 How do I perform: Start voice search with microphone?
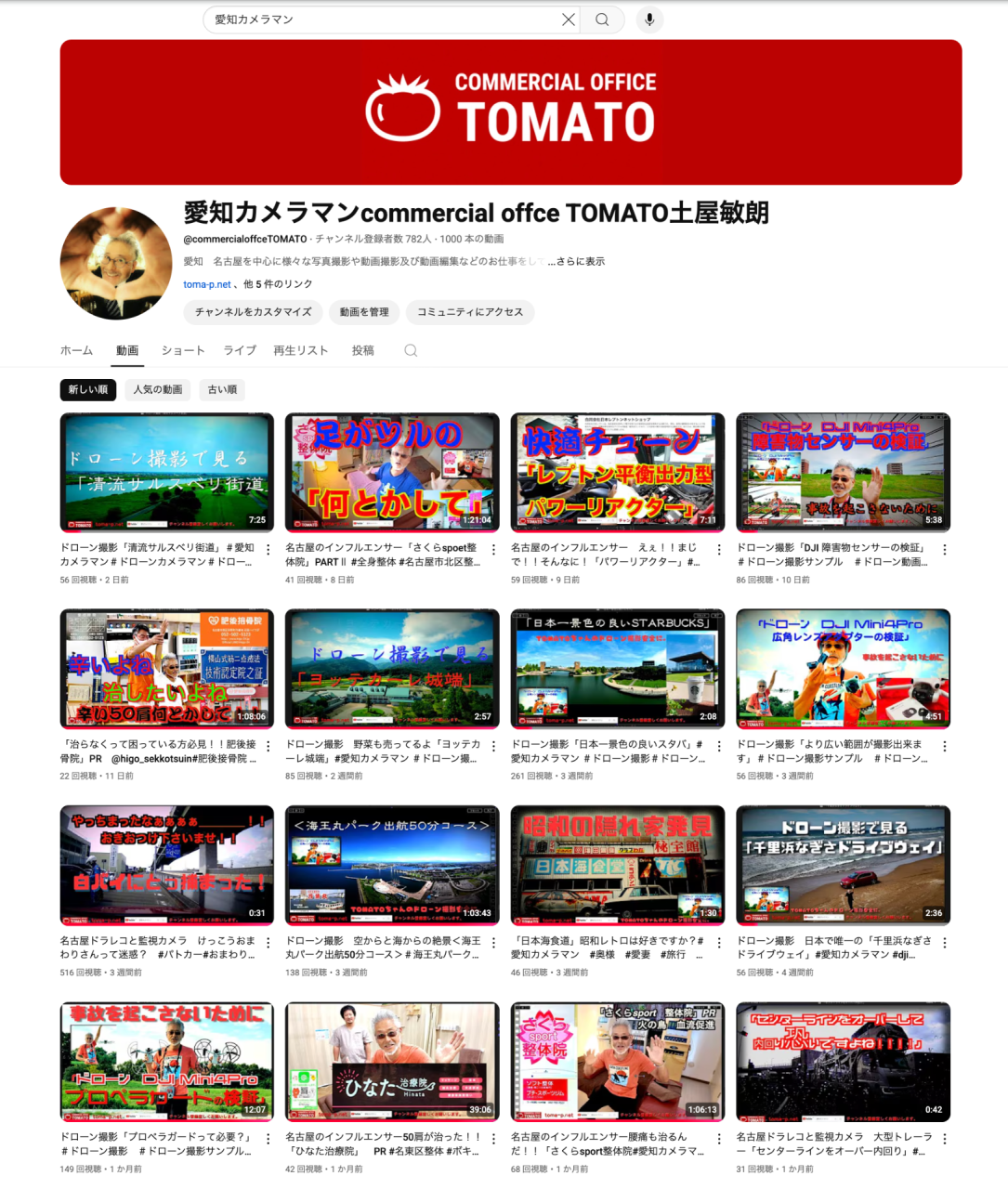(649, 20)
